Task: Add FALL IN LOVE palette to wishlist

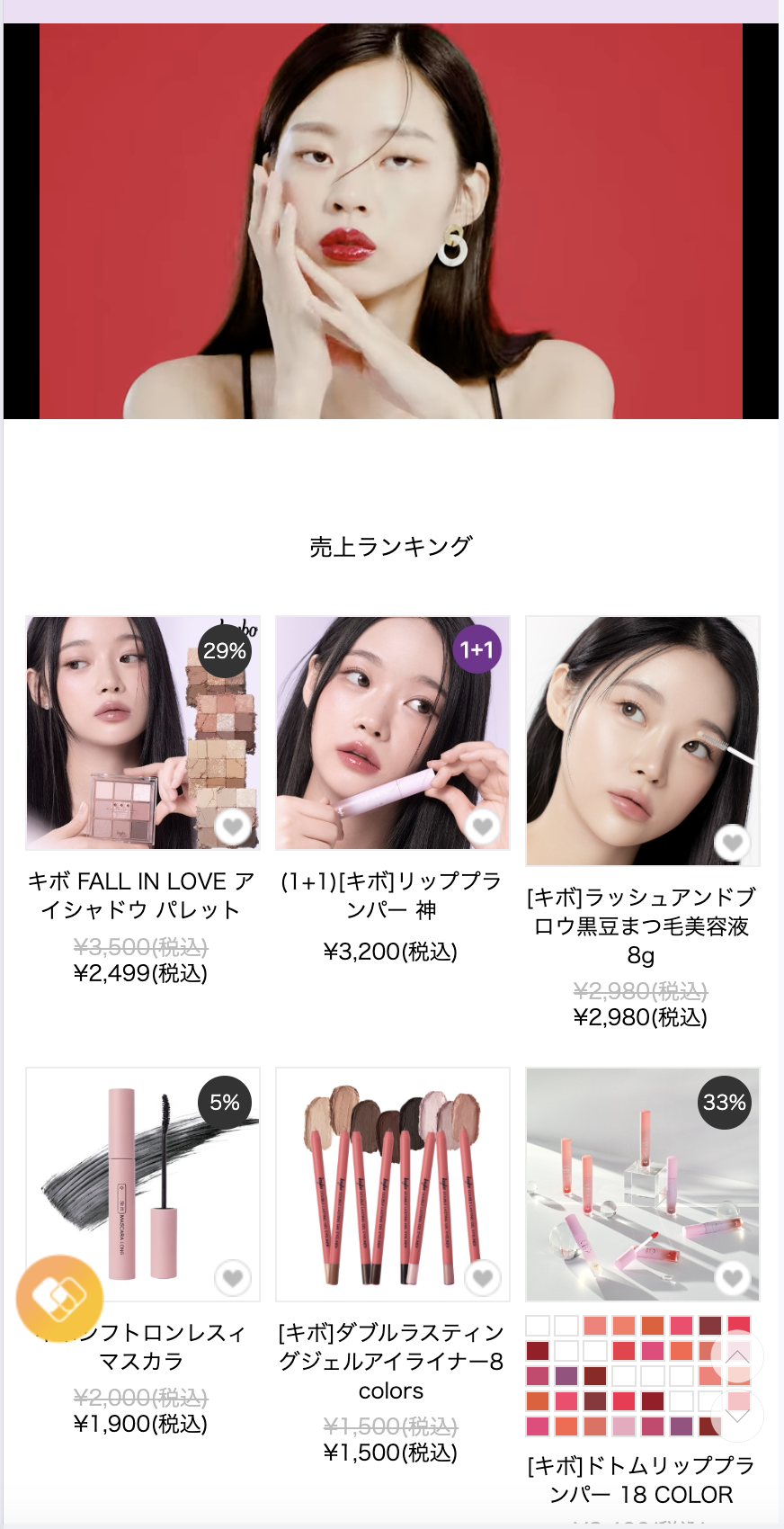Action: (x=233, y=826)
